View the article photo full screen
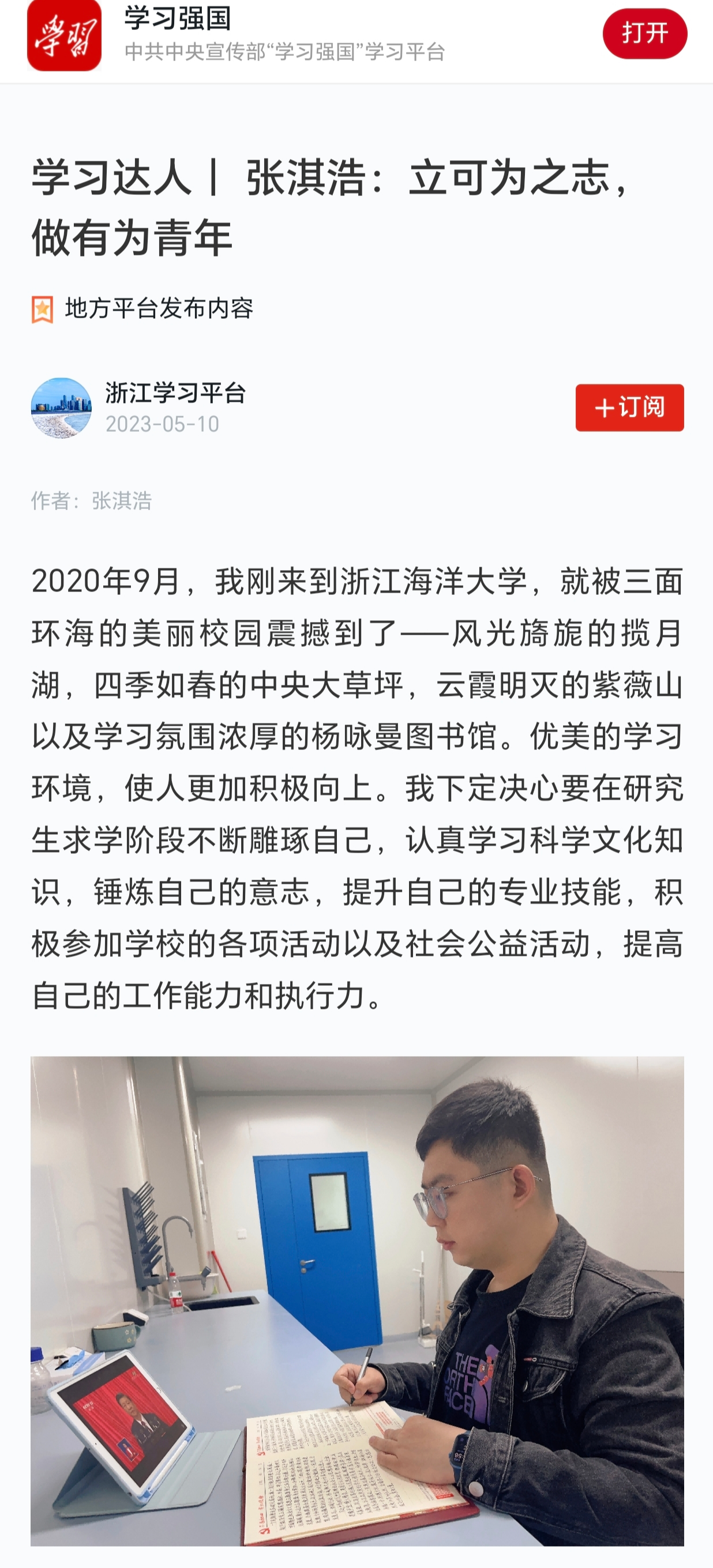 [x=357, y=1301]
